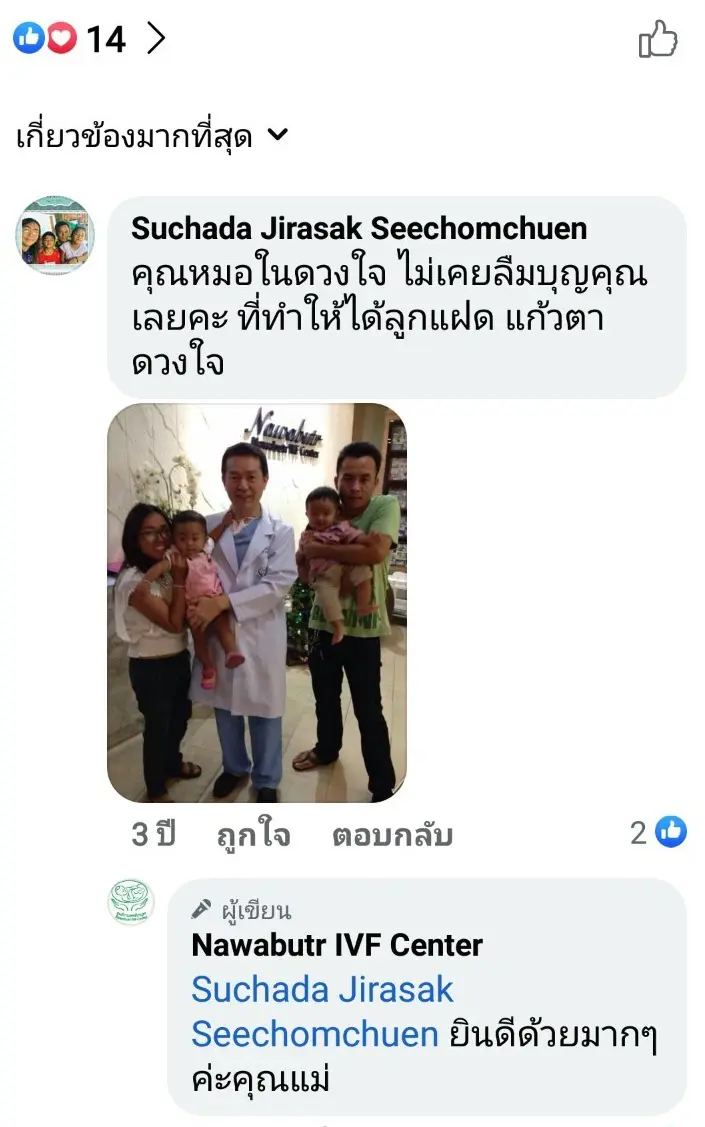
Task: Open Nawabutr IVF Center from the reply header
Action: coord(337,945)
